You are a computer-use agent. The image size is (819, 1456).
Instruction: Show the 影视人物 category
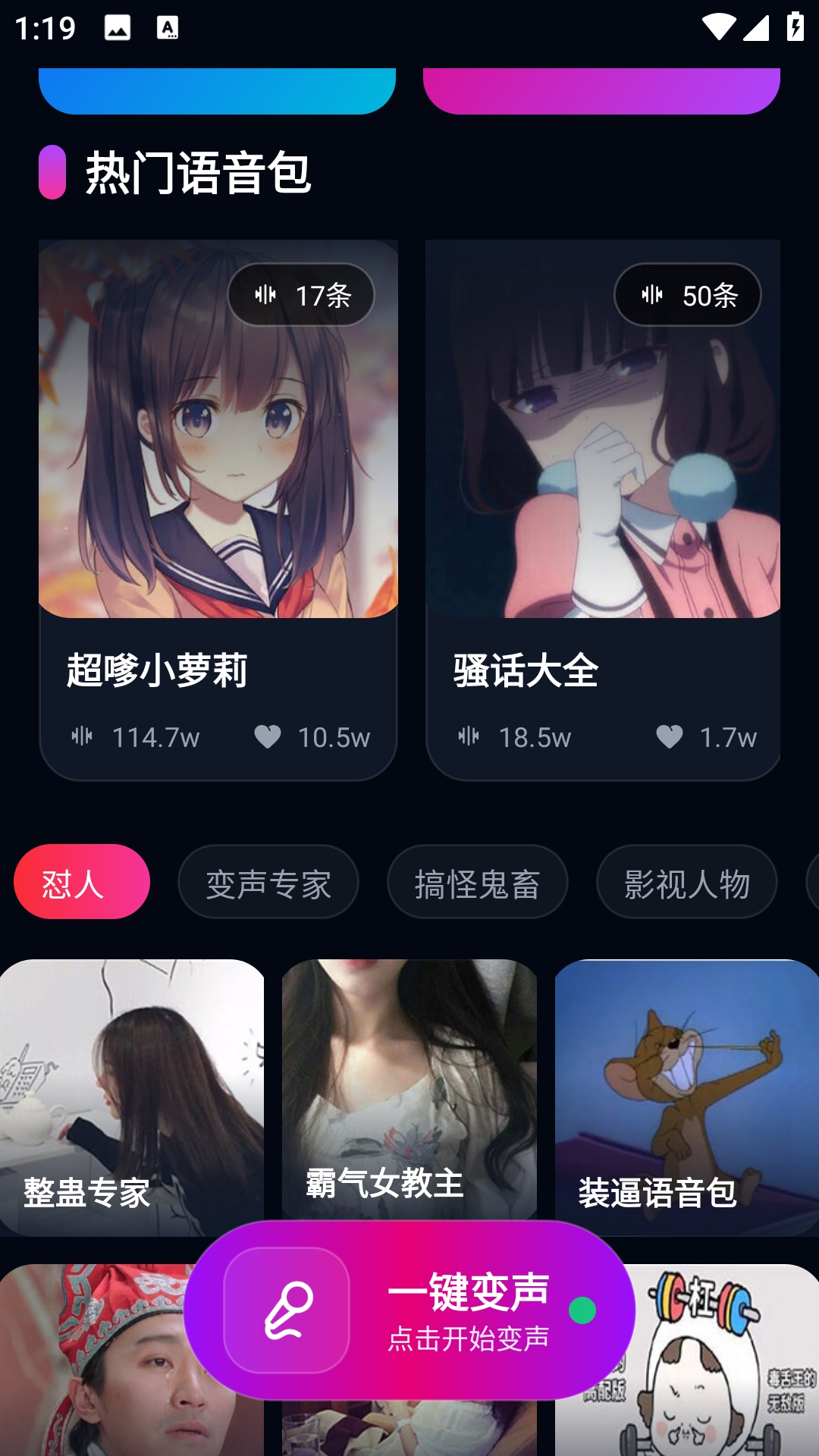(x=687, y=882)
